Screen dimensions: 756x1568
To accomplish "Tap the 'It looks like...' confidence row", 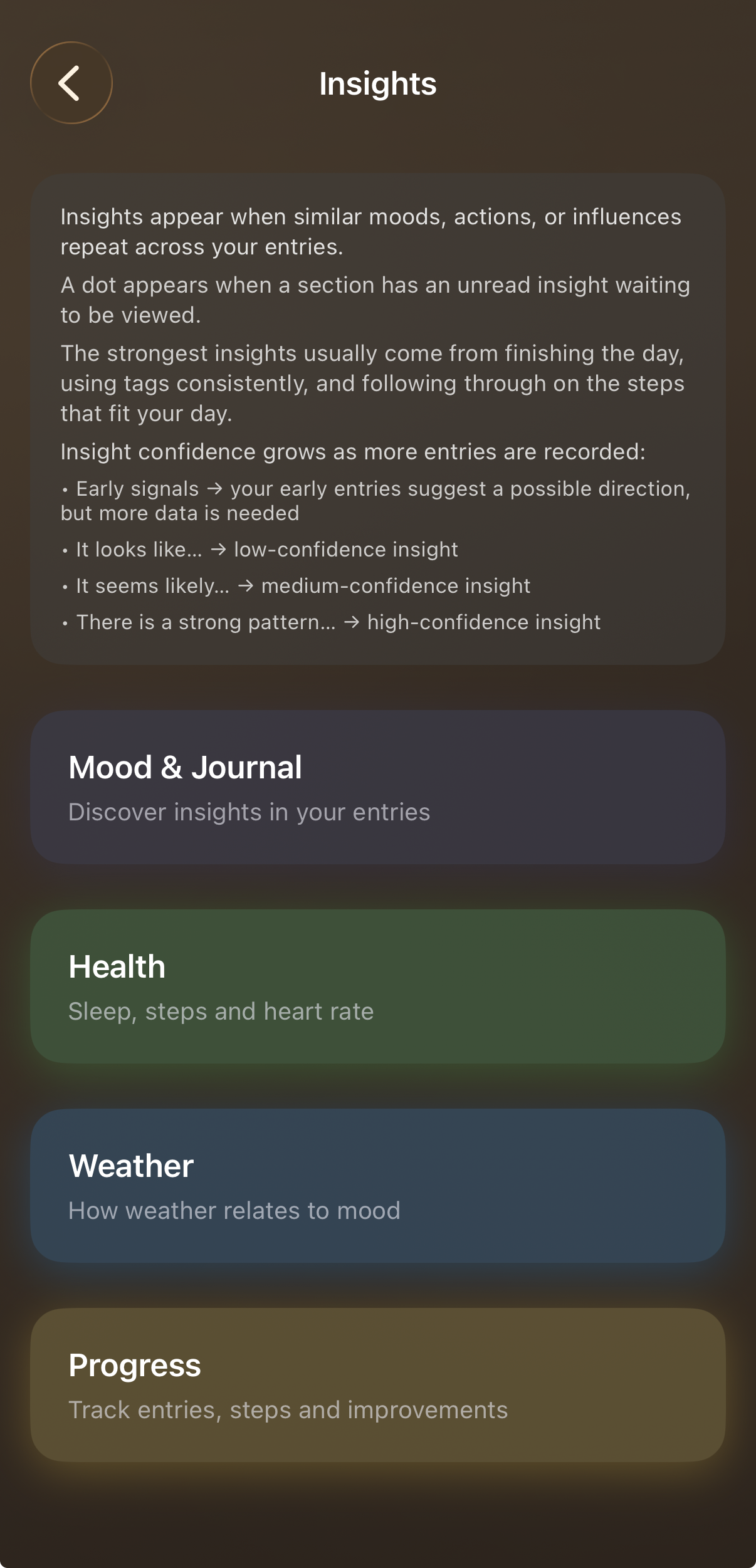I will [259, 549].
